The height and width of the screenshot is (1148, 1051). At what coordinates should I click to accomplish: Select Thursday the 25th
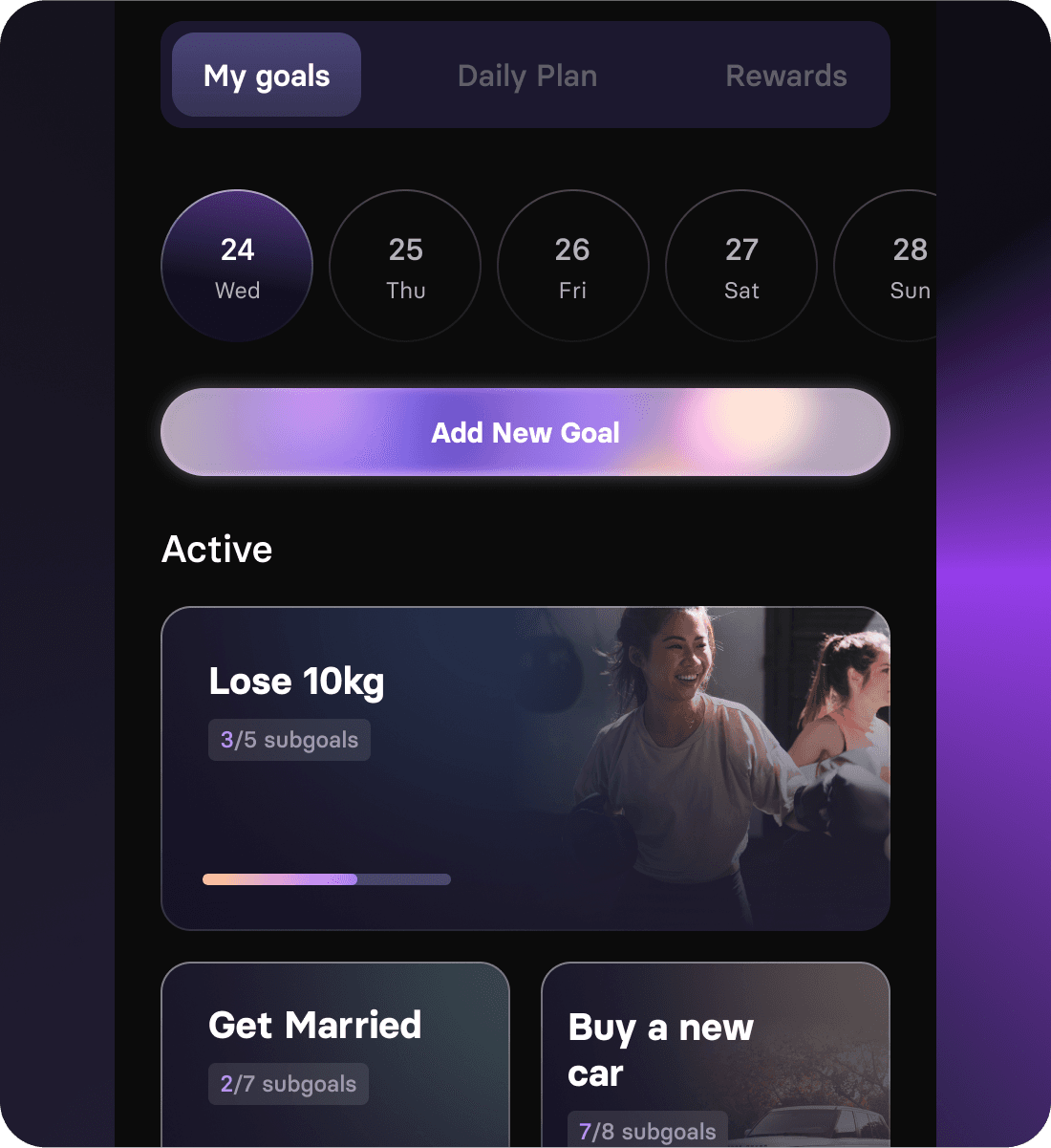(x=405, y=266)
